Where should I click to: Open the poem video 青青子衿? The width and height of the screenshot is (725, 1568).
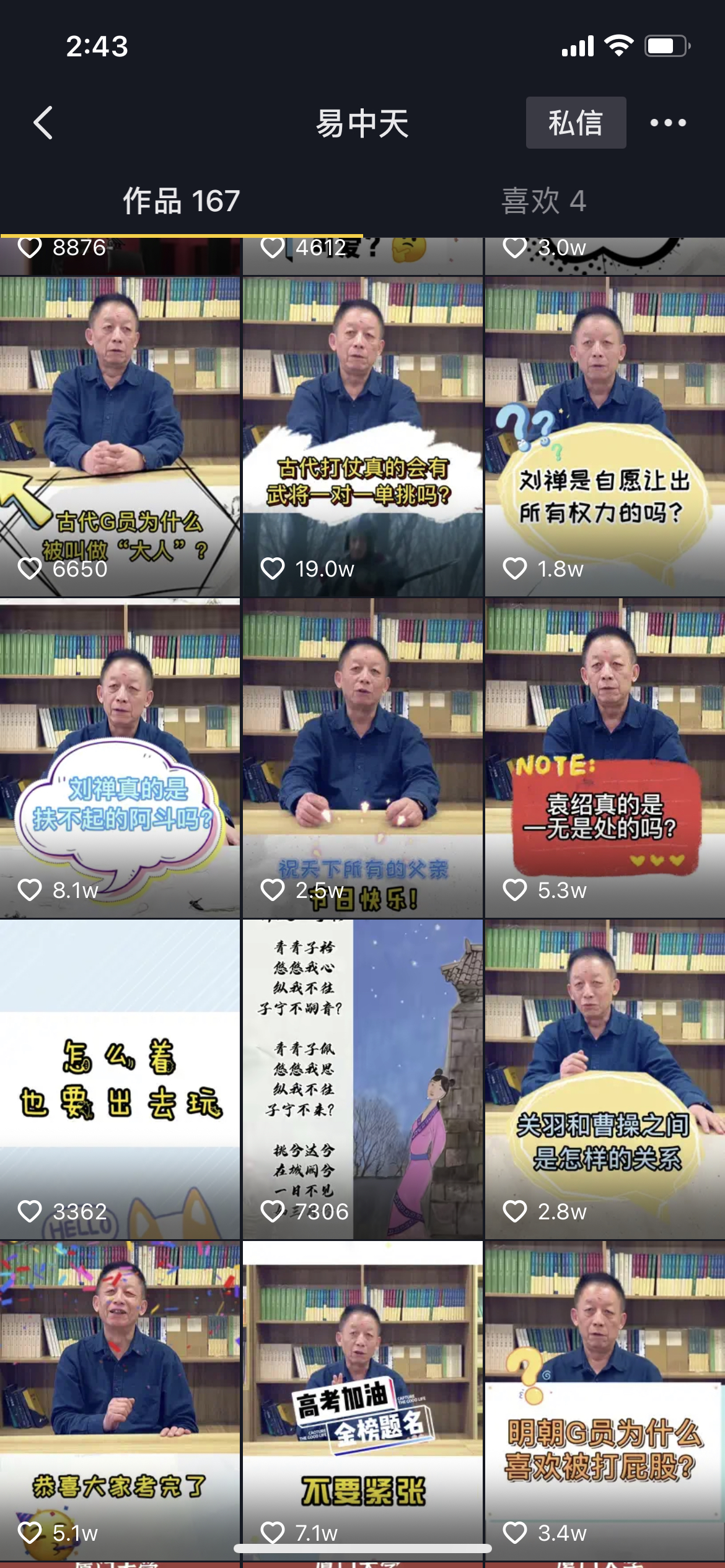362,1079
